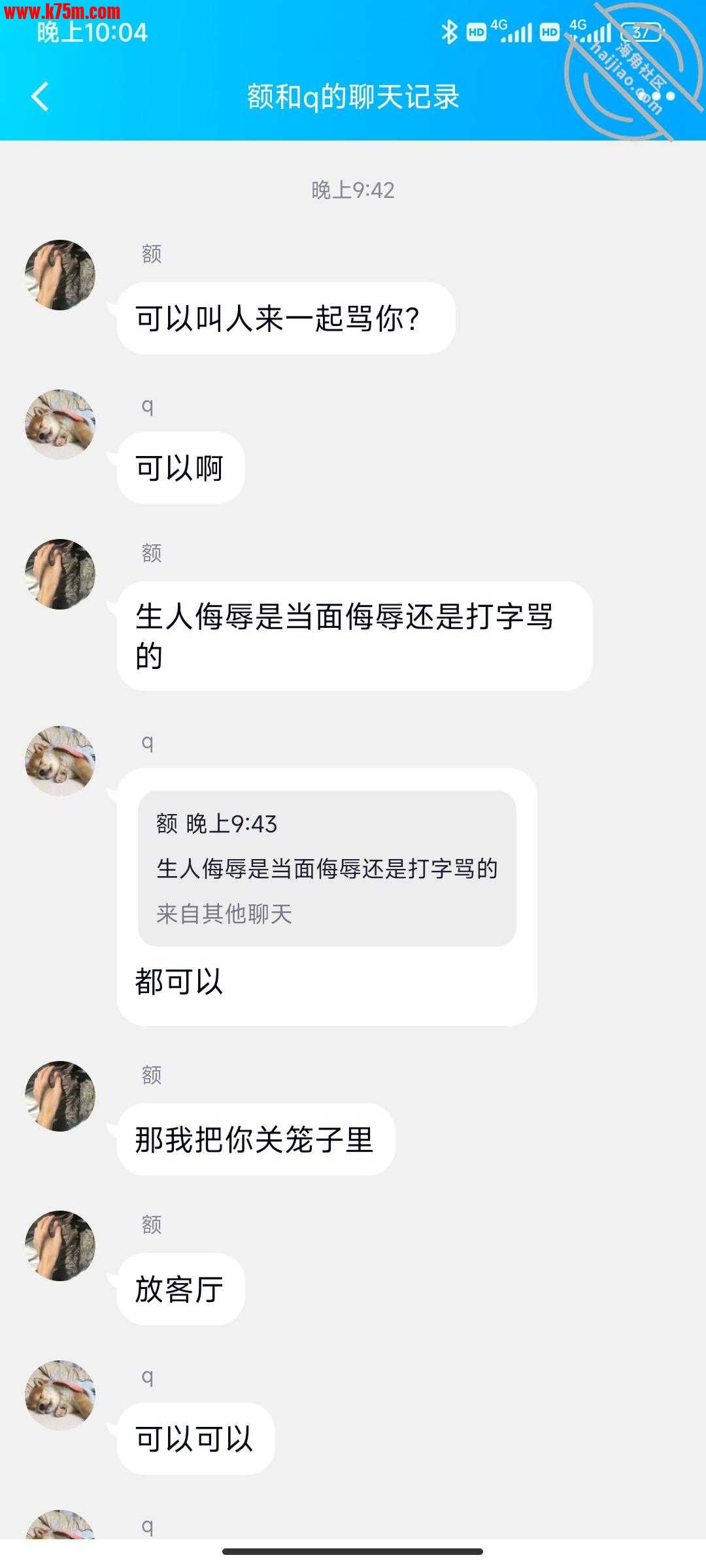
Task: Go back from the chat record
Action: [x=41, y=97]
